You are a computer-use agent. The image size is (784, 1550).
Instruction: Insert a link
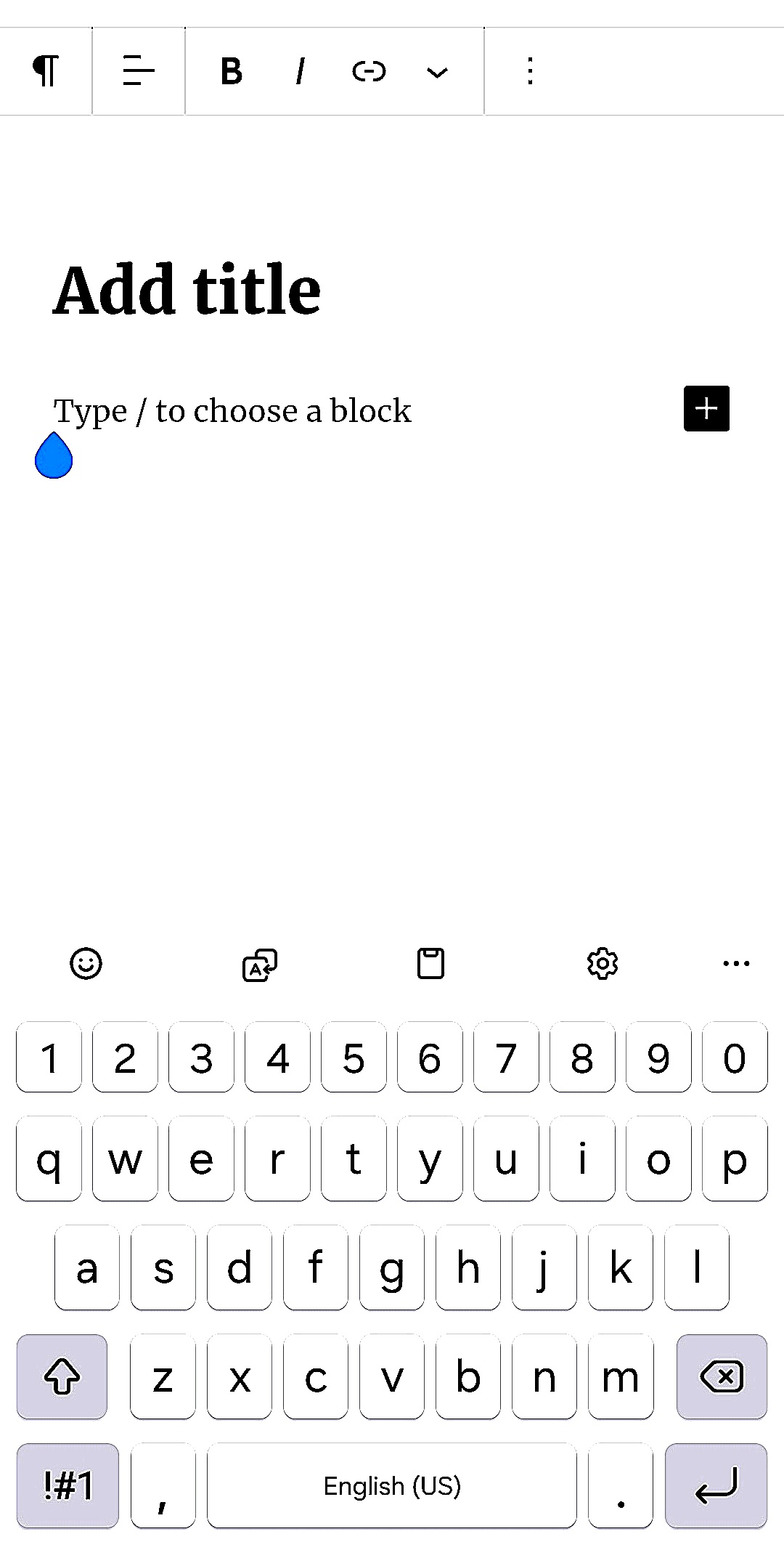pos(369,71)
